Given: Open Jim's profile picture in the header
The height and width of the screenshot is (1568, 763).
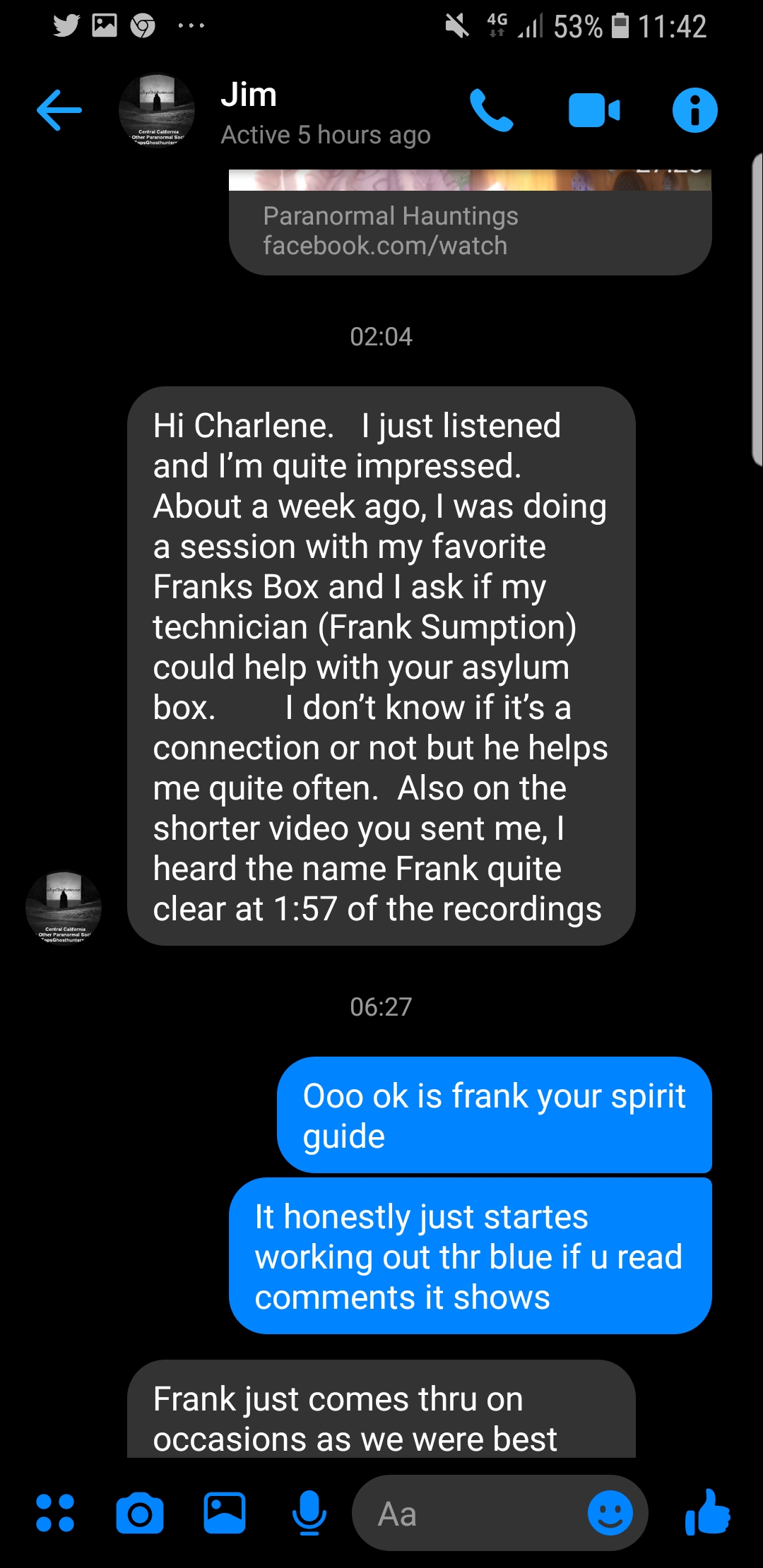Looking at the screenshot, I should (x=157, y=110).
